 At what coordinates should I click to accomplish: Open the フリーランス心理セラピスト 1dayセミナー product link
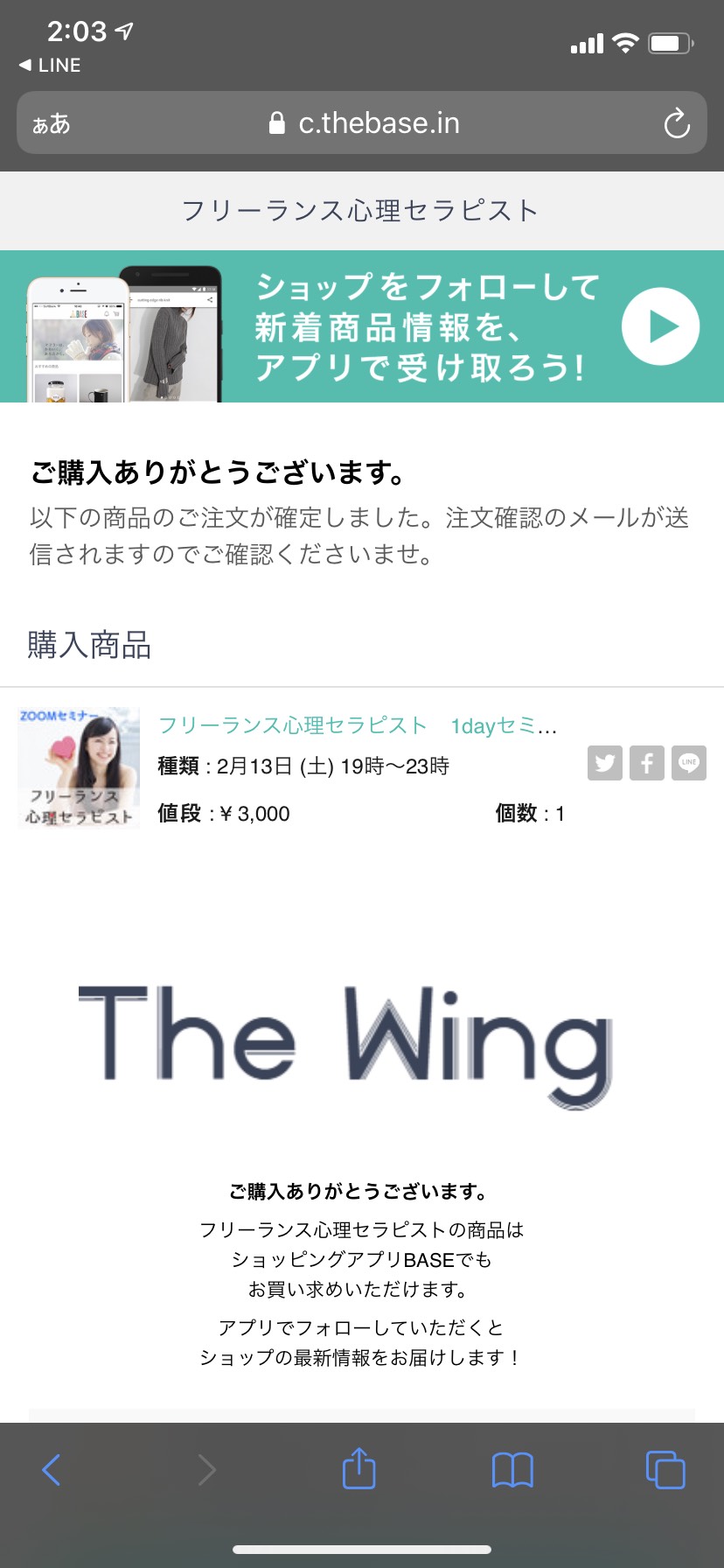pyautogui.click(x=357, y=725)
